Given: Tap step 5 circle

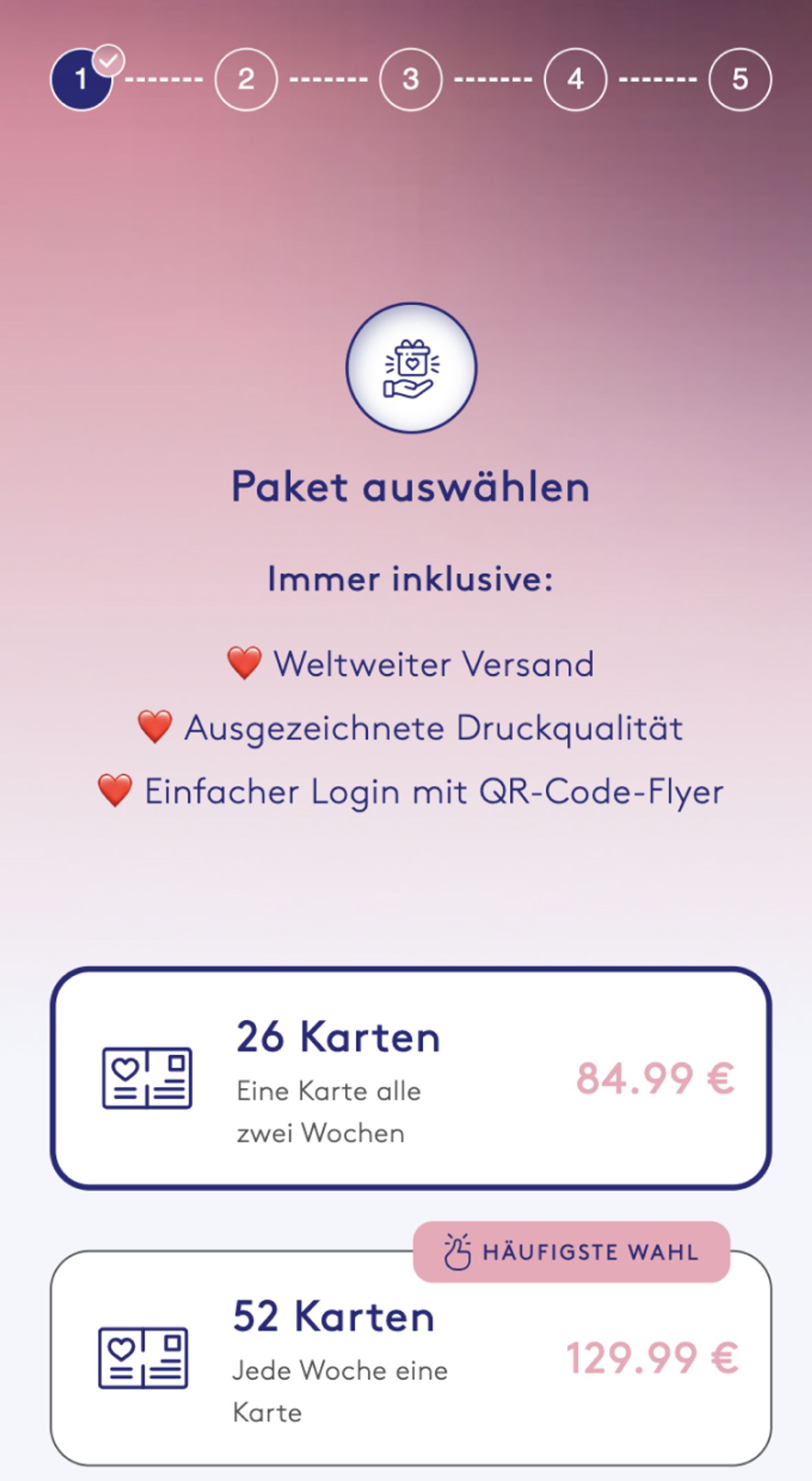Looking at the screenshot, I should (740, 80).
